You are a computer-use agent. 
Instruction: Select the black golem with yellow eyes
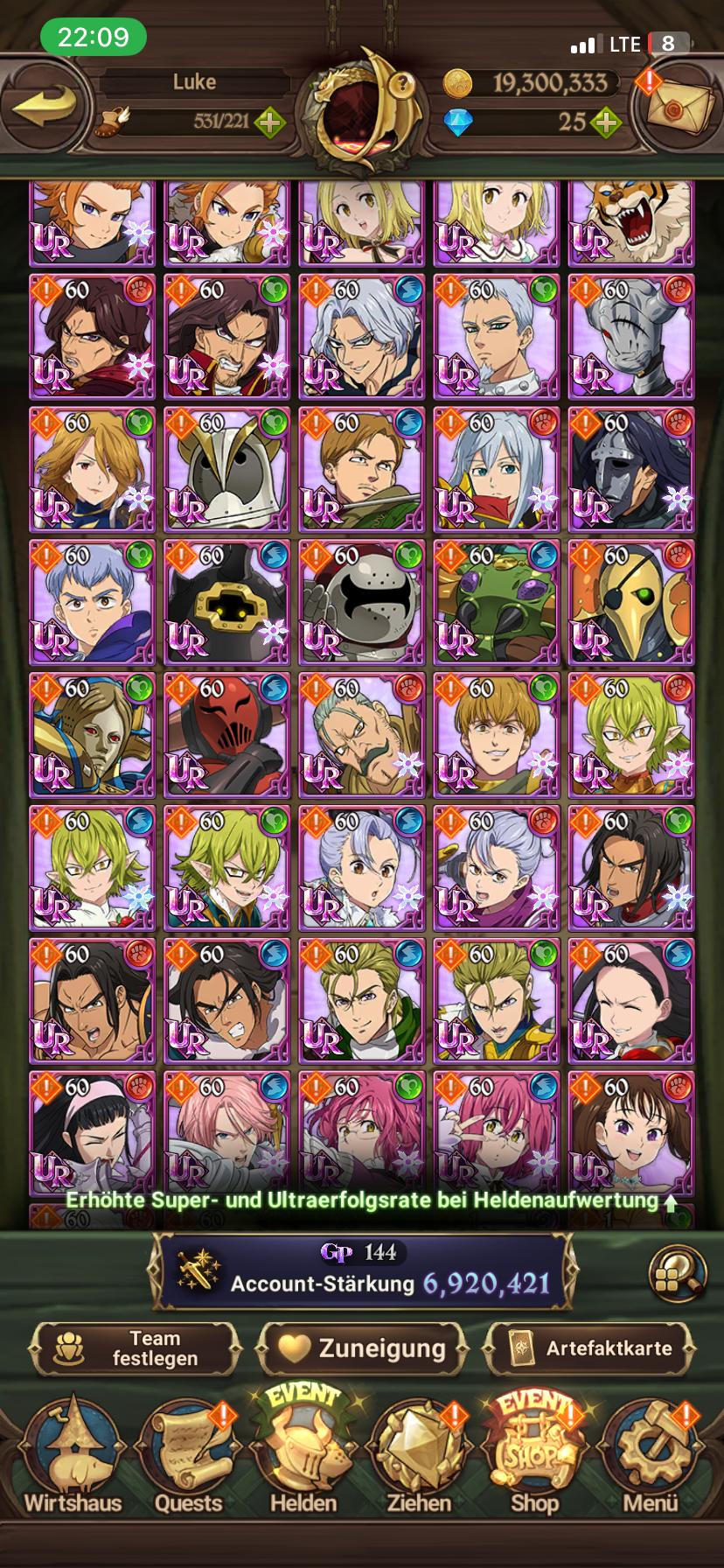(x=226, y=602)
